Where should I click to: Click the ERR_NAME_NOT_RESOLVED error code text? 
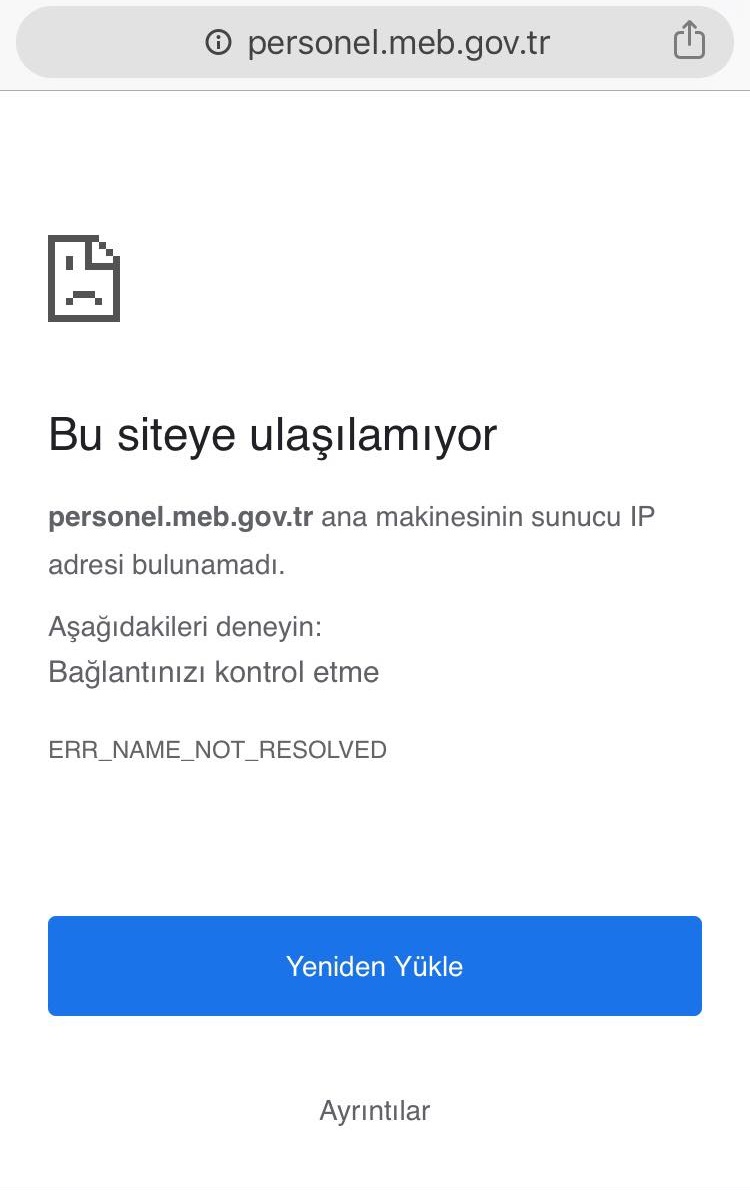[217, 749]
